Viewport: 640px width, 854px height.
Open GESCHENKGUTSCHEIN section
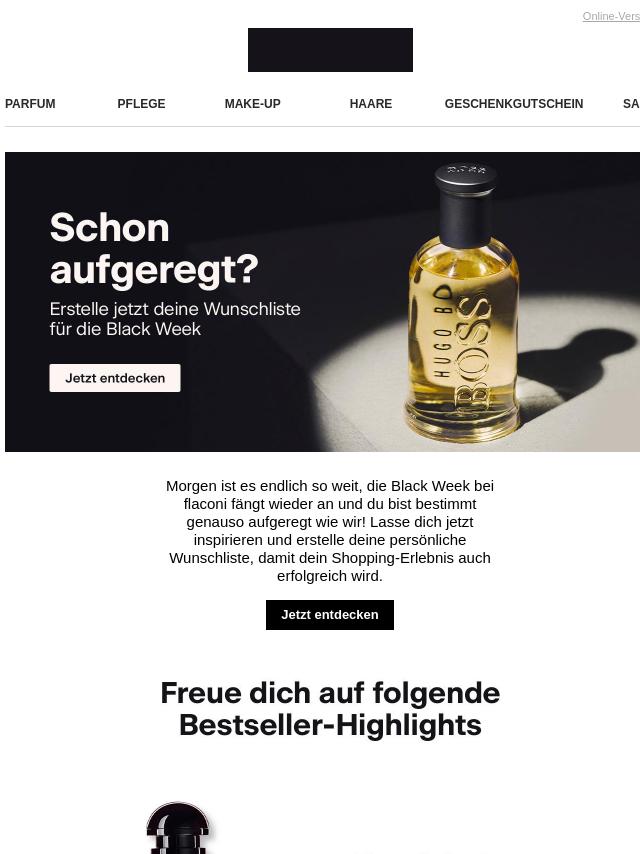click(513, 104)
